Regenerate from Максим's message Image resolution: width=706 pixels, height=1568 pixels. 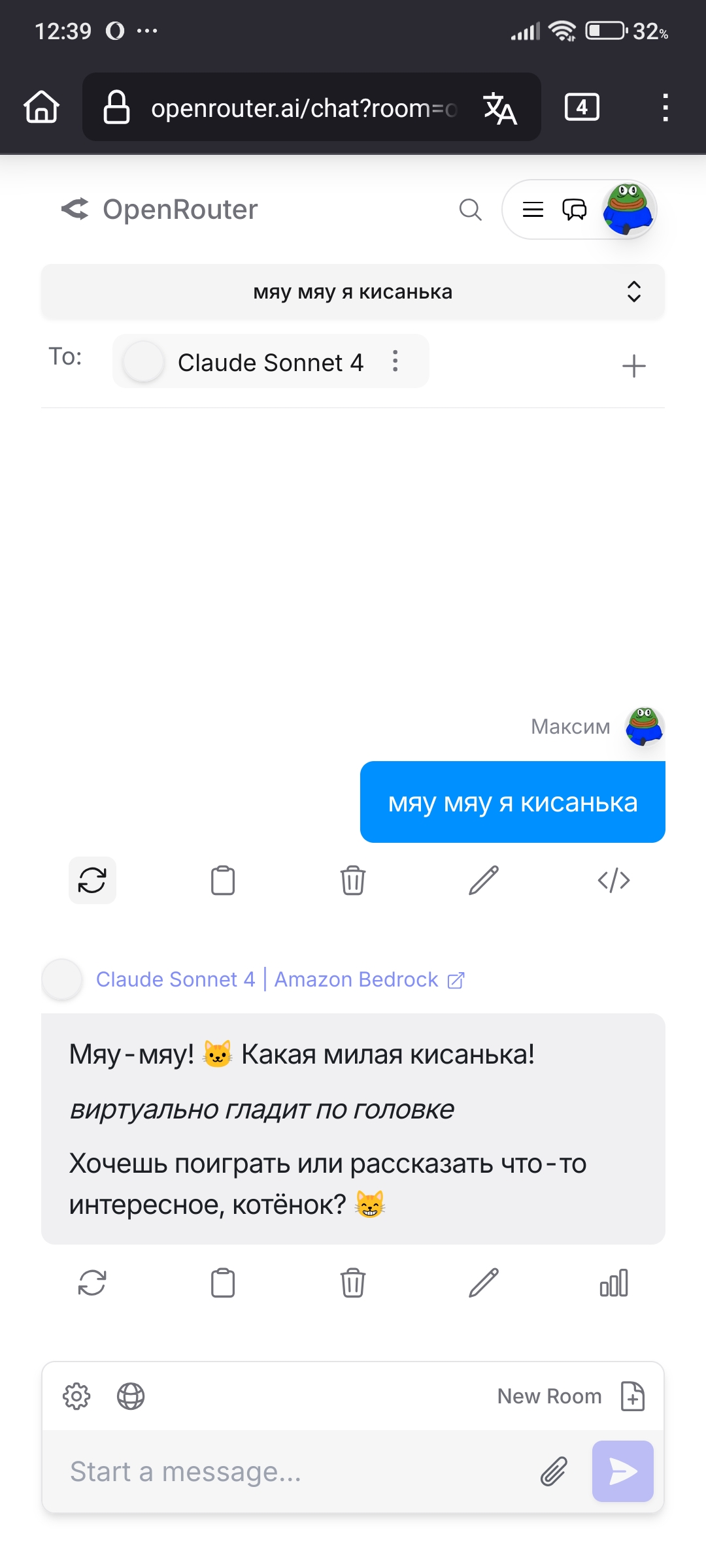click(x=92, y=880)
